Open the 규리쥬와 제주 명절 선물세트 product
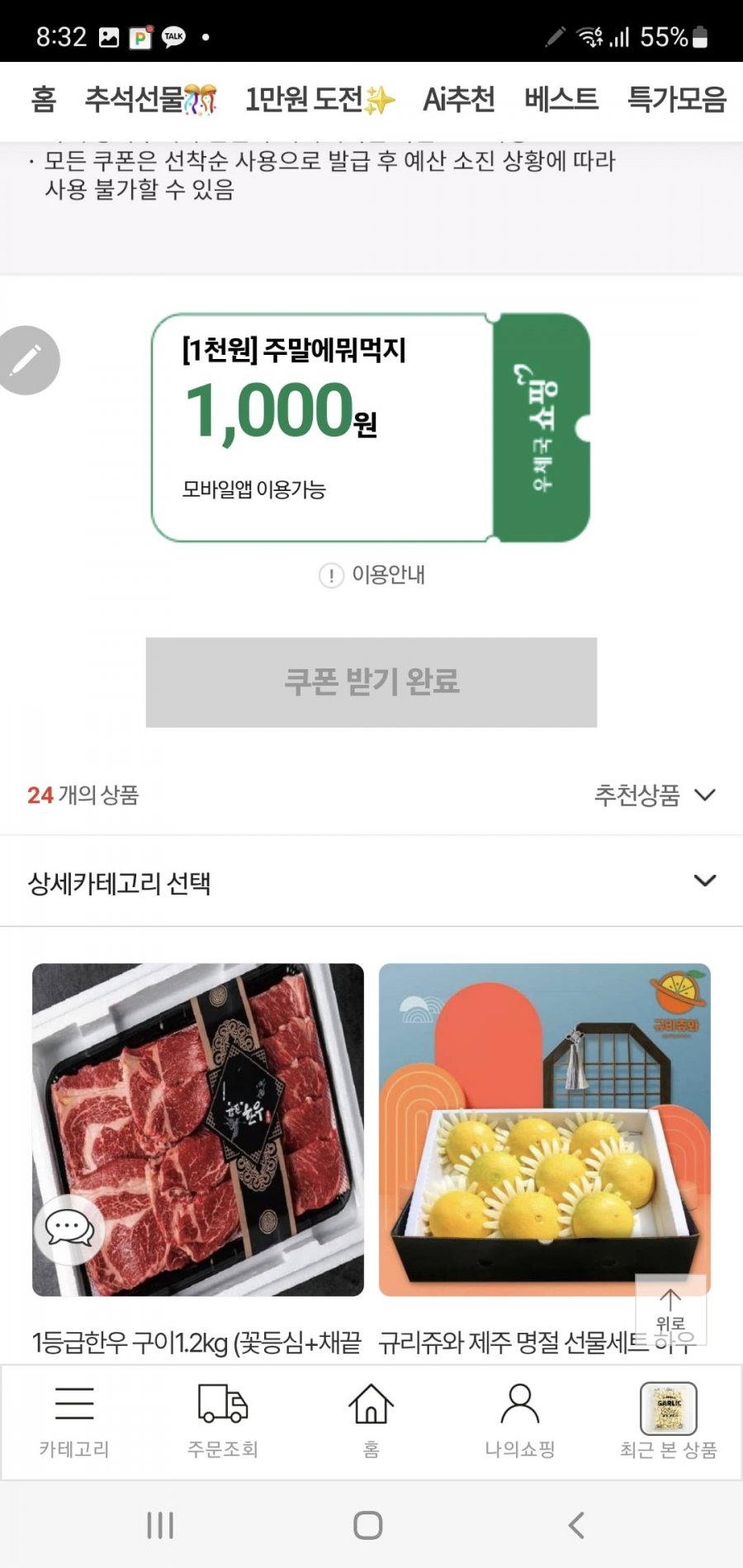This screenshot has height=1568, width=743. pos(544,1129)
